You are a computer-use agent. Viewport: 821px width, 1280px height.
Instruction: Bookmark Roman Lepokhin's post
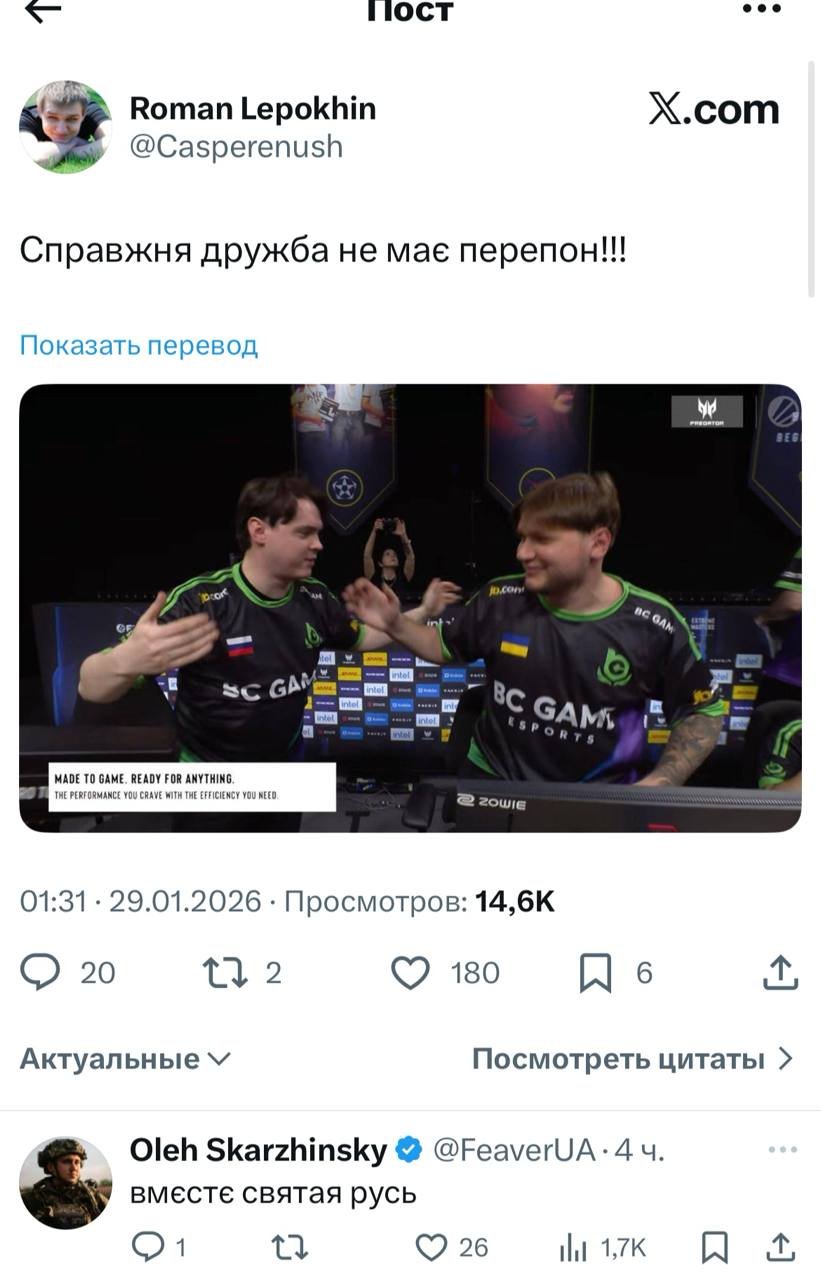click(596, 972)
